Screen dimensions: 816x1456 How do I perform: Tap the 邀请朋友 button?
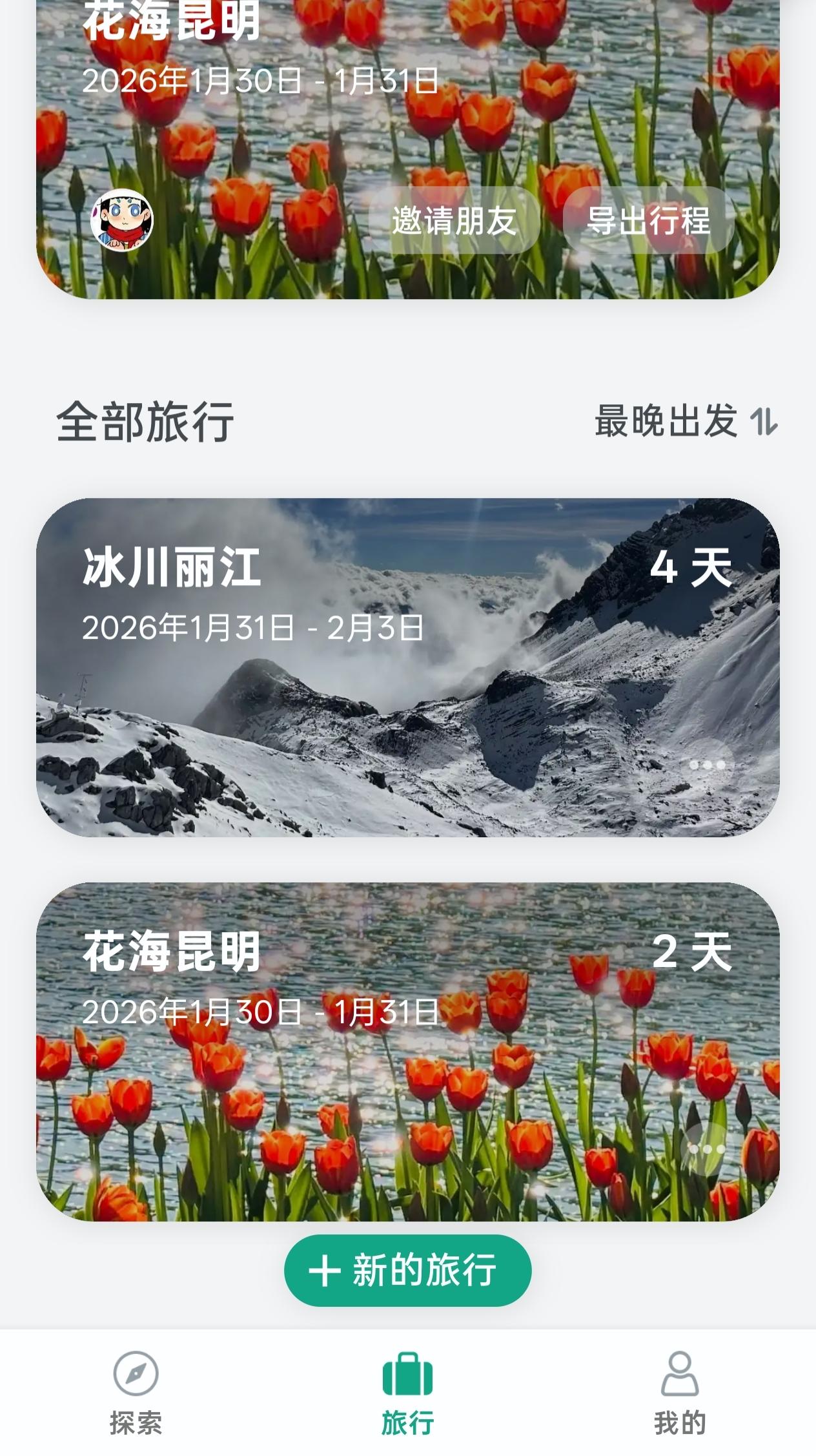pyautogui.click(x=454, y=221)
